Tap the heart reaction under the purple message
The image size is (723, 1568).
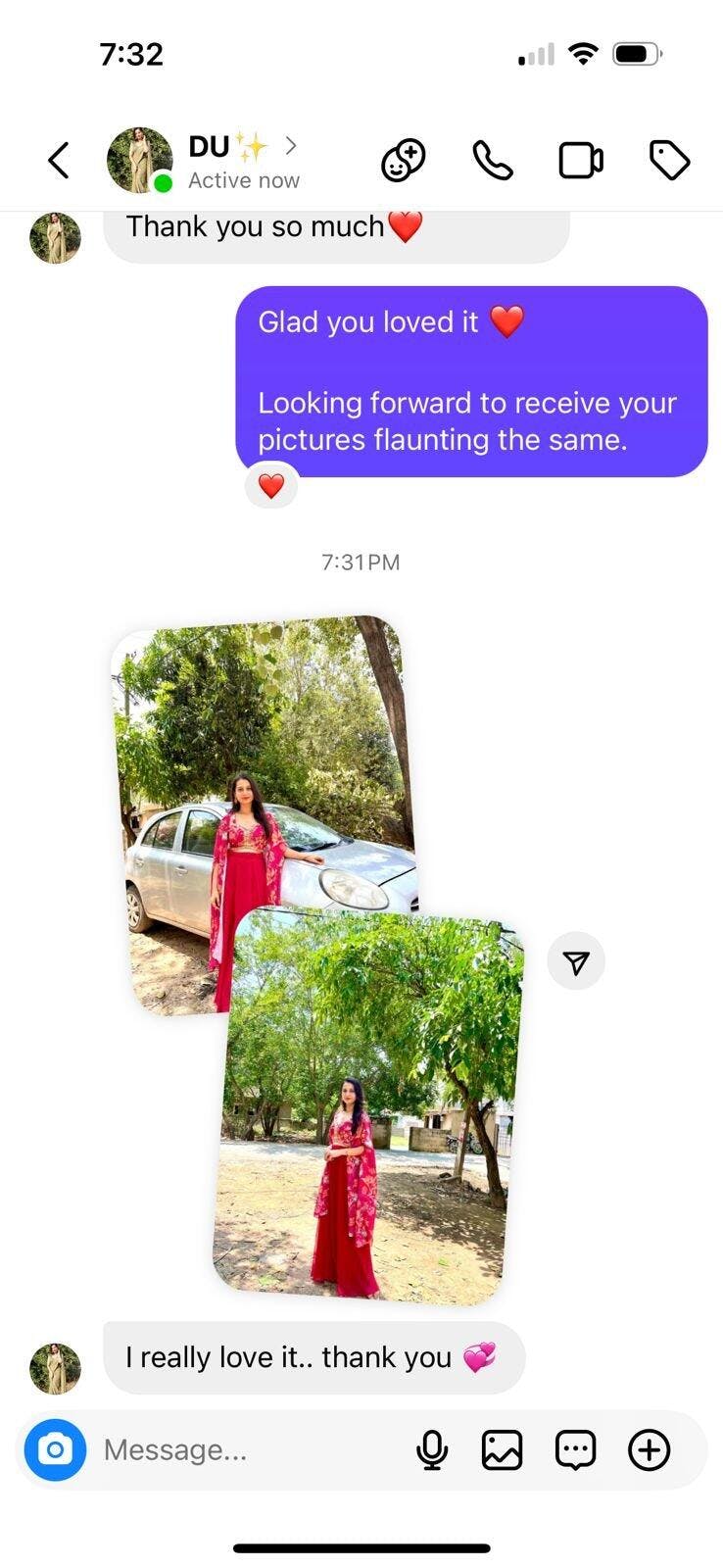(271, 485)
